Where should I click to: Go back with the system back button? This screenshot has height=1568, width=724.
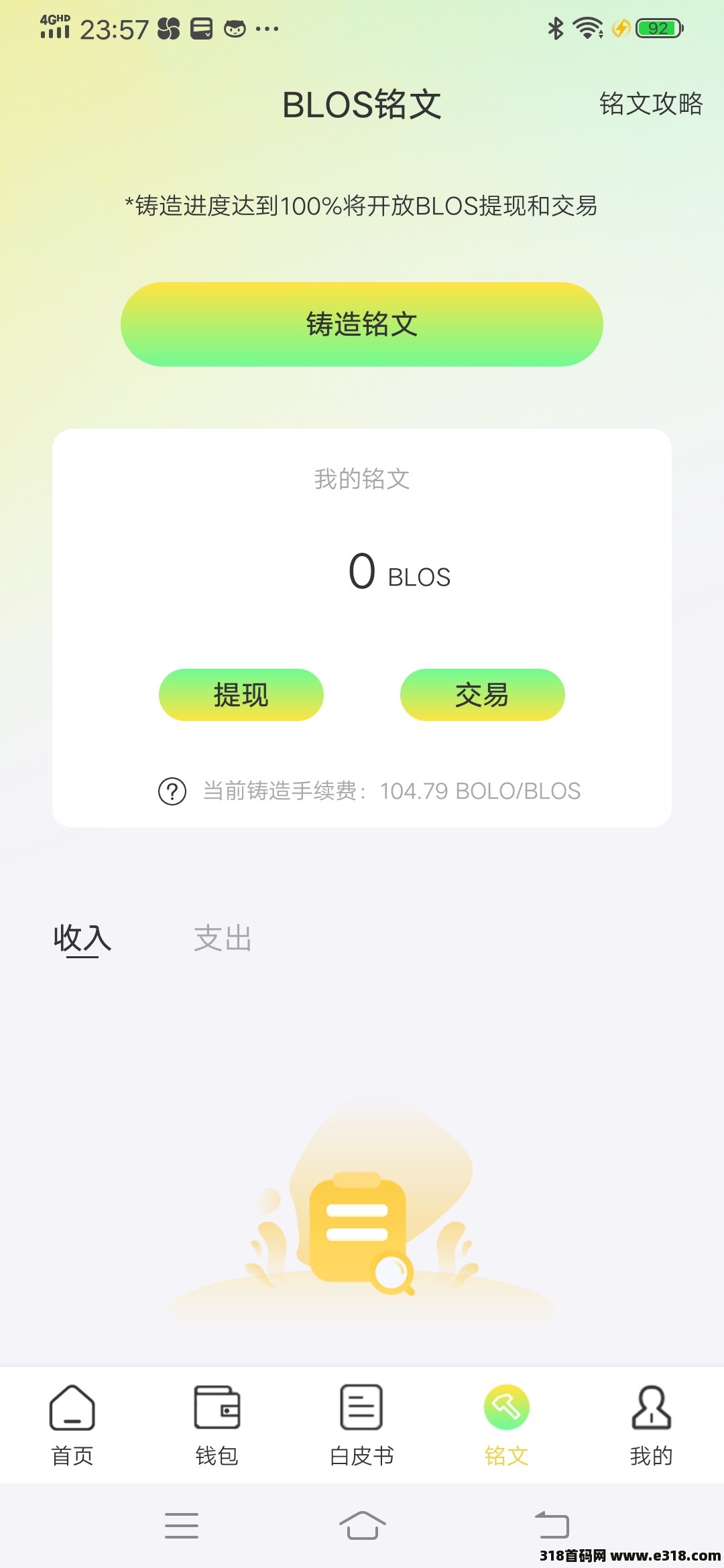(x=552, y=1525)
